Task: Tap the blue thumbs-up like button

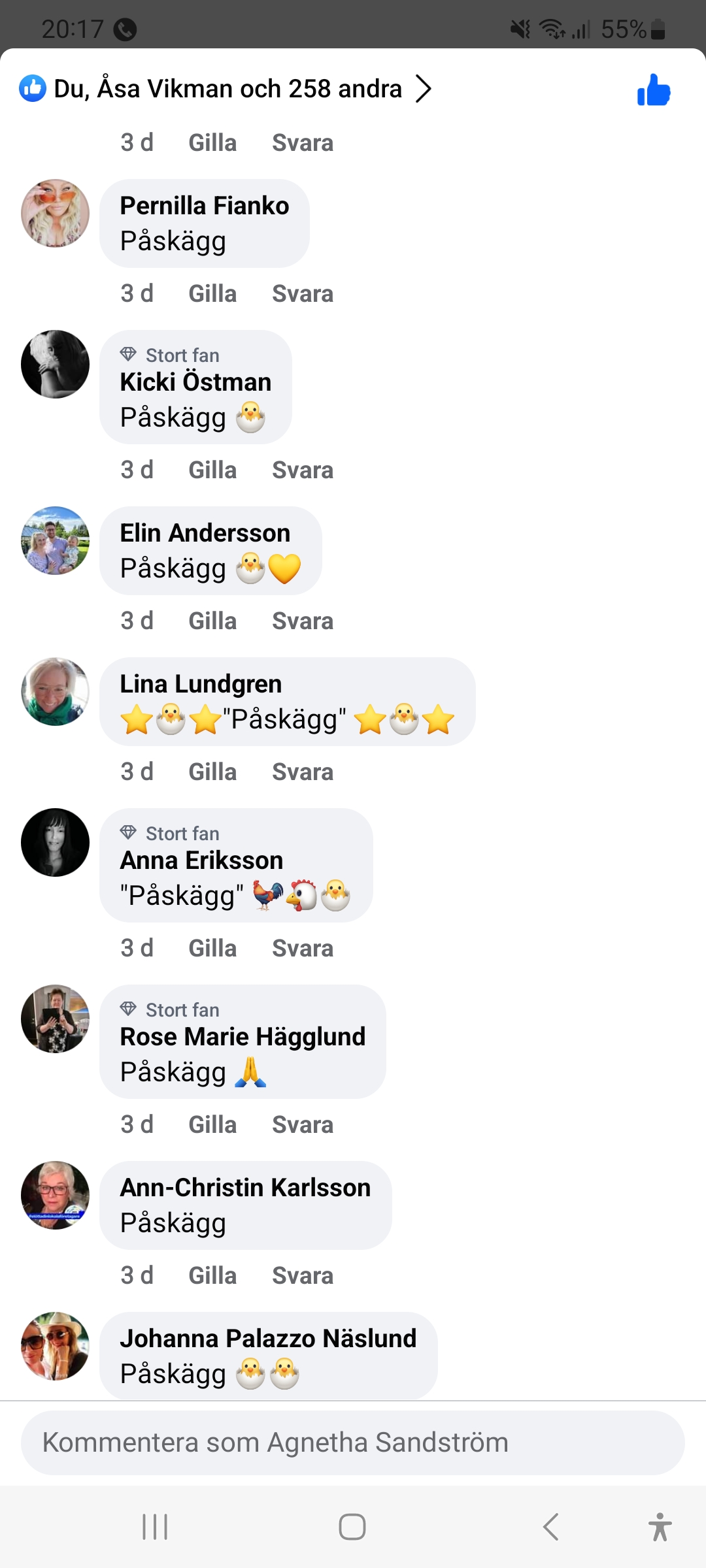Action: pos(654,90)
